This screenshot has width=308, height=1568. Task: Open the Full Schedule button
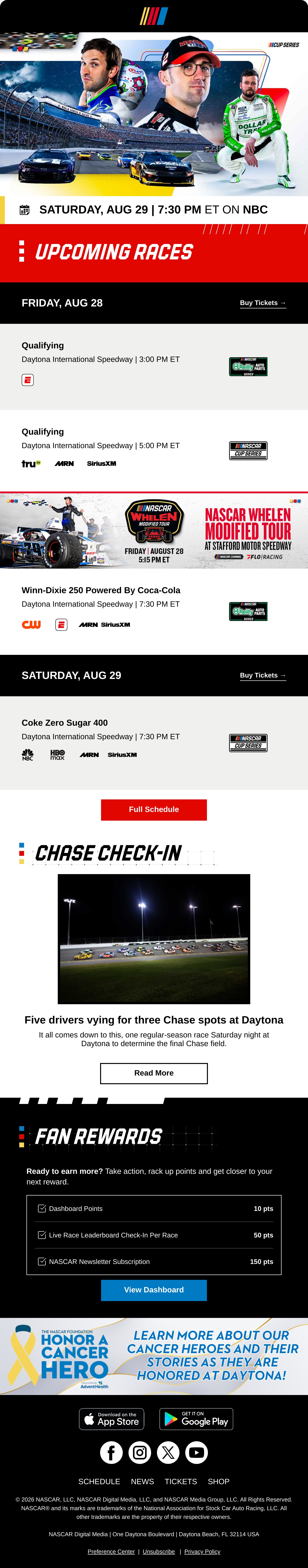point(154,810)
